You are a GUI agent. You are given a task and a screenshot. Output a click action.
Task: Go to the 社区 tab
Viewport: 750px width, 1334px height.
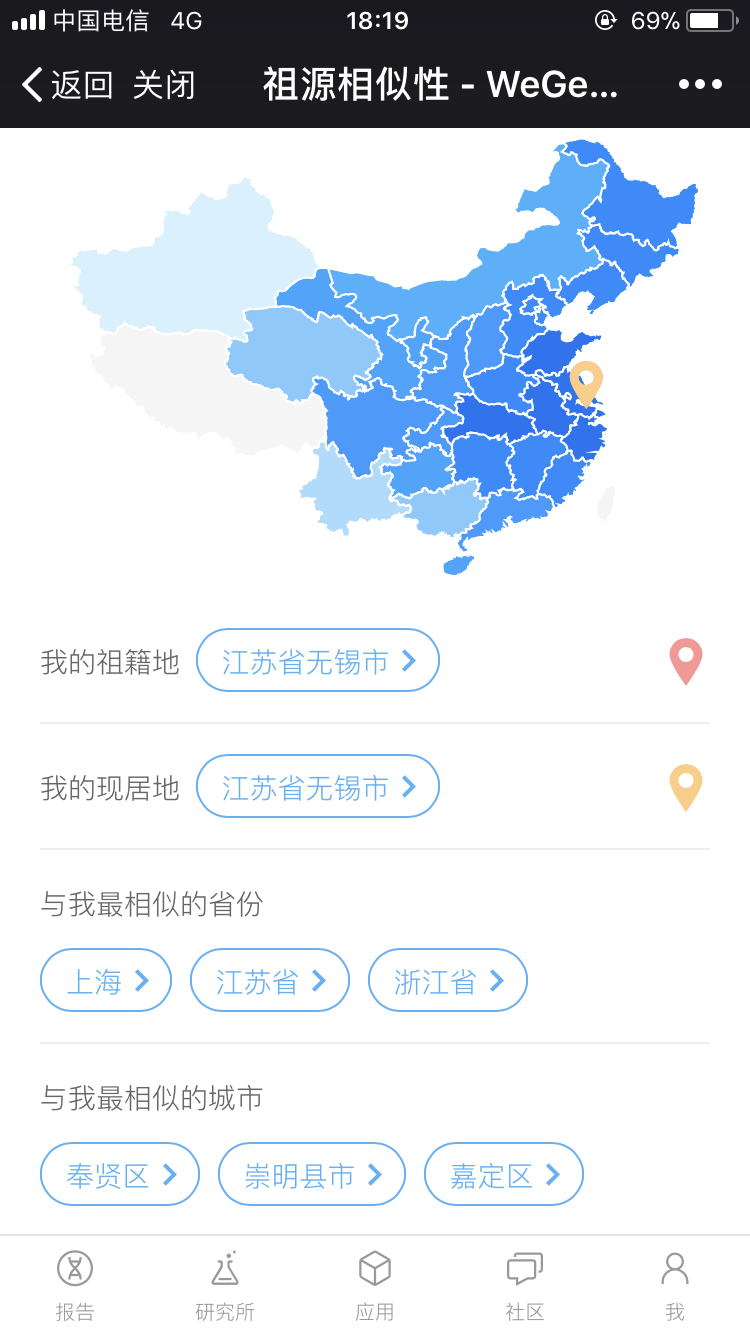click(525, 1286)
